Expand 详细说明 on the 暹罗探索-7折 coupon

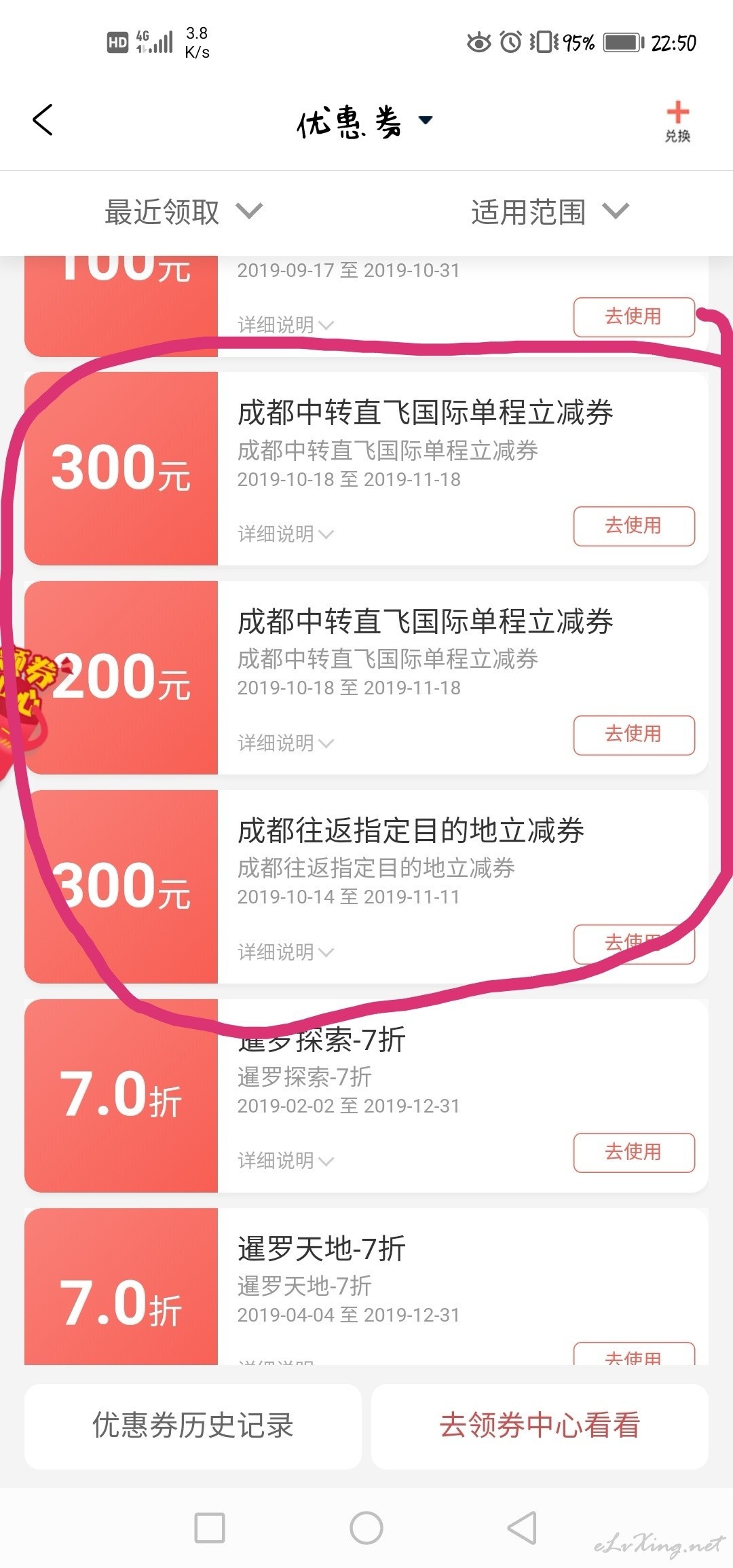point(286,1161)
